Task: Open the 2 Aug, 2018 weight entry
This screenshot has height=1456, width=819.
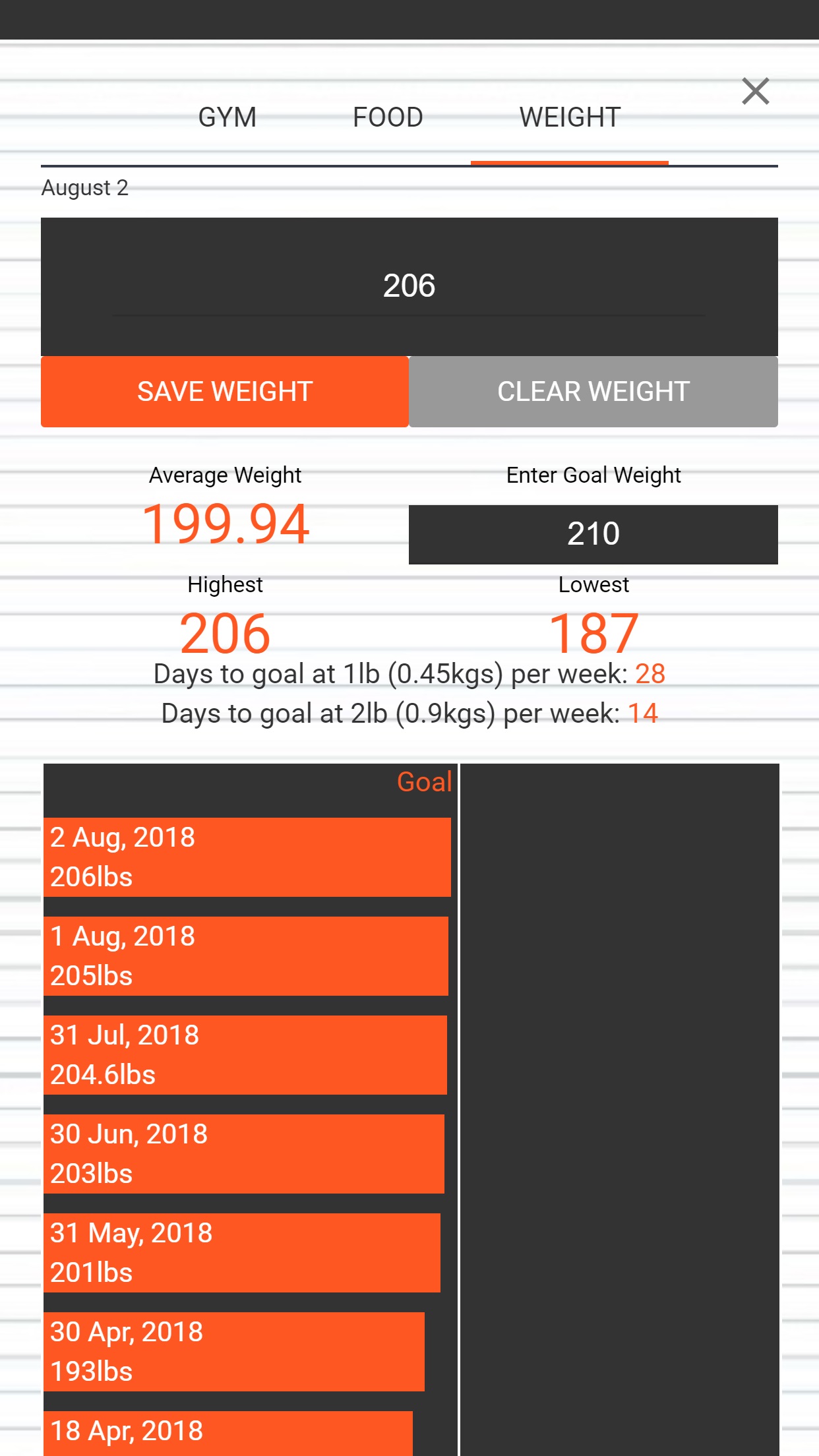Action: pyautogui.click(x=247, y=857)
